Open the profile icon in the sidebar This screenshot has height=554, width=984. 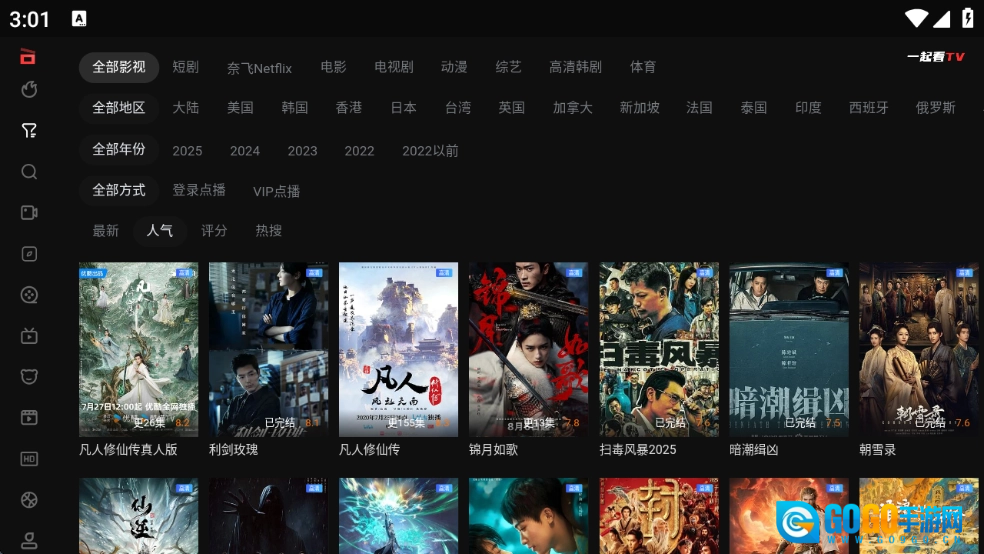29,541
